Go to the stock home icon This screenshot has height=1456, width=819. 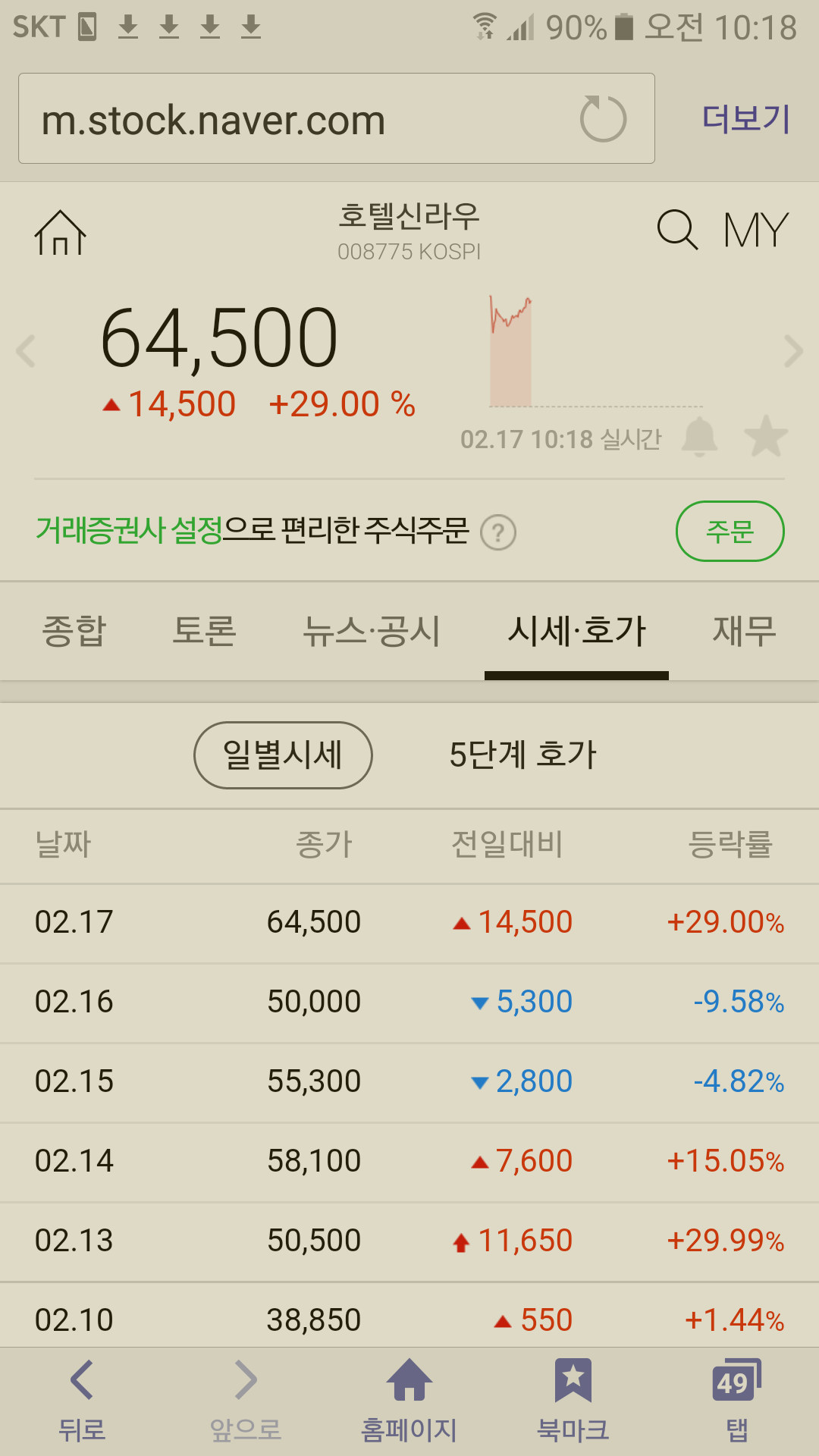[60, 232]
